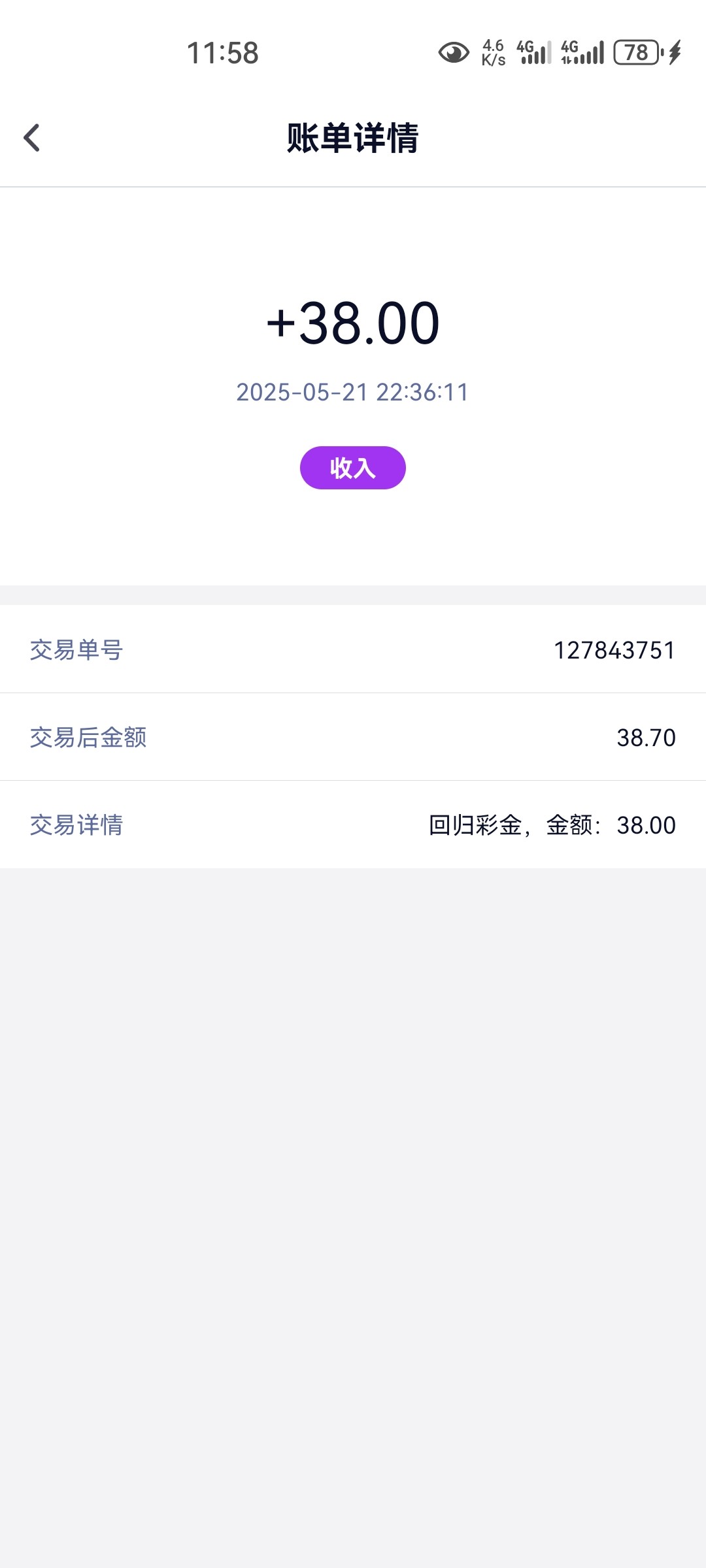Go back from the 账单详情 page
This screenshot has height=1568, width=706.
(31, 138)
